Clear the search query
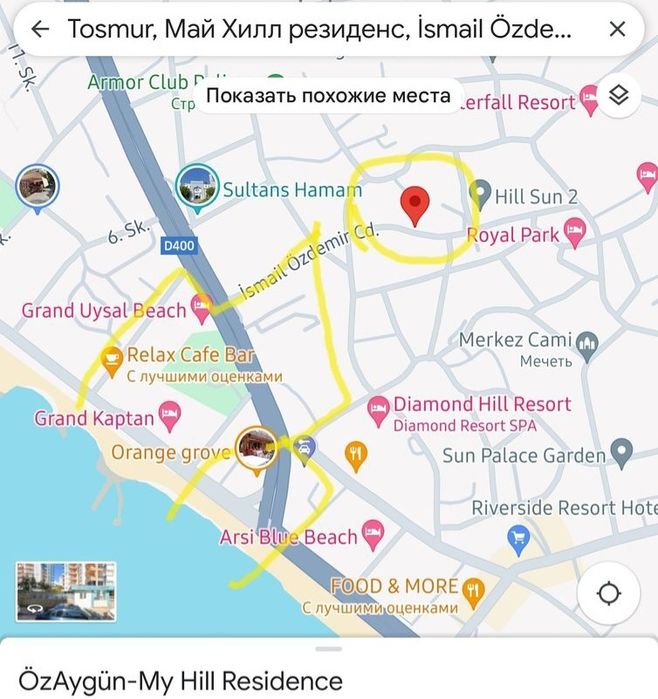 pos(617,29)
